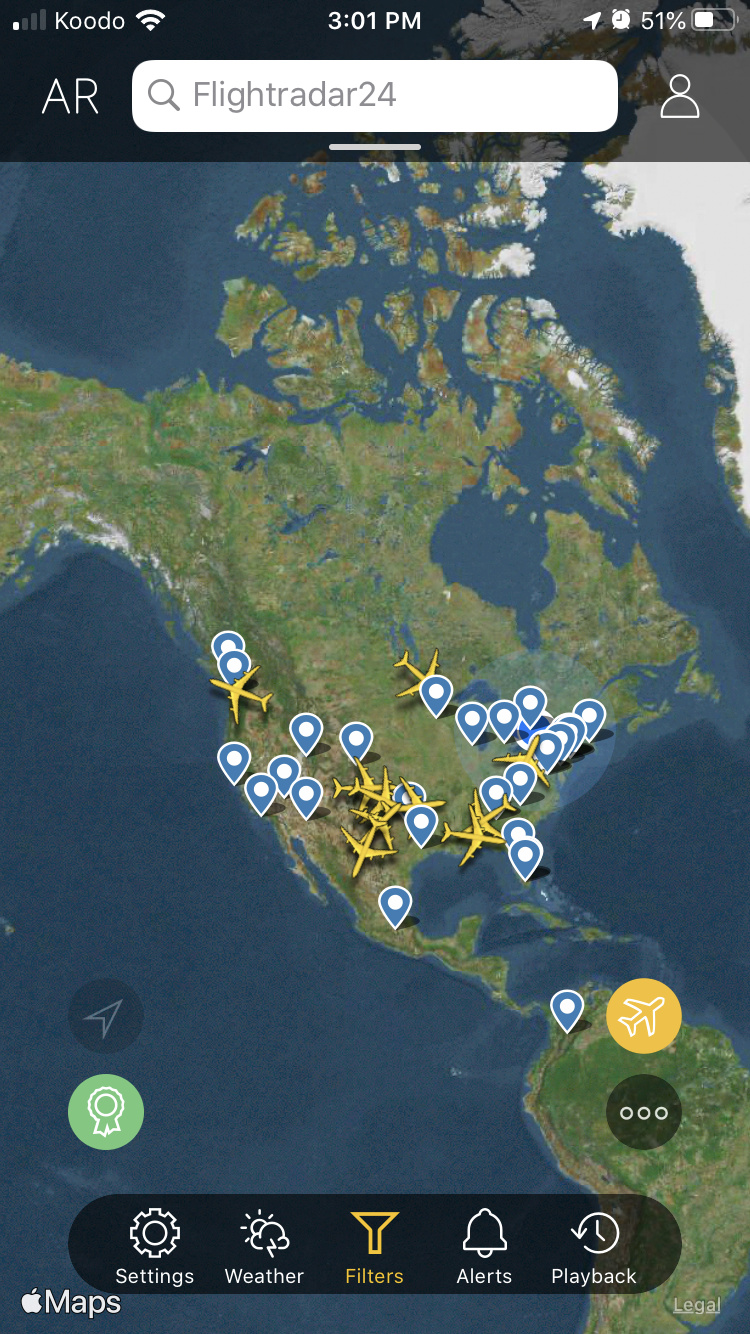Screen dimensions: 750x1334
Task: Select the airport pin in southern Mexico
Action: pos(395,905)
